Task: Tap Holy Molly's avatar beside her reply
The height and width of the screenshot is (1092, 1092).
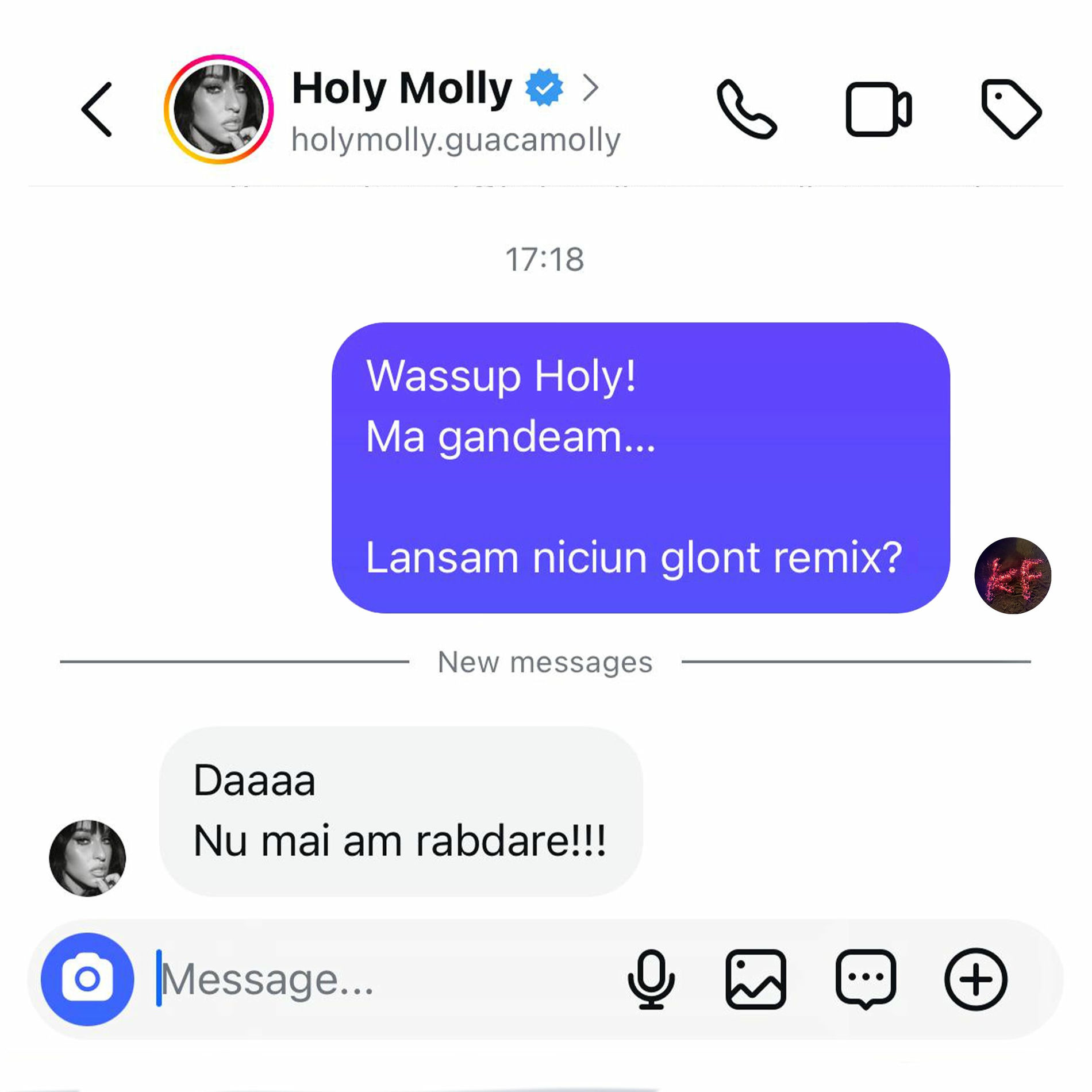Action: tap(87, 858)
